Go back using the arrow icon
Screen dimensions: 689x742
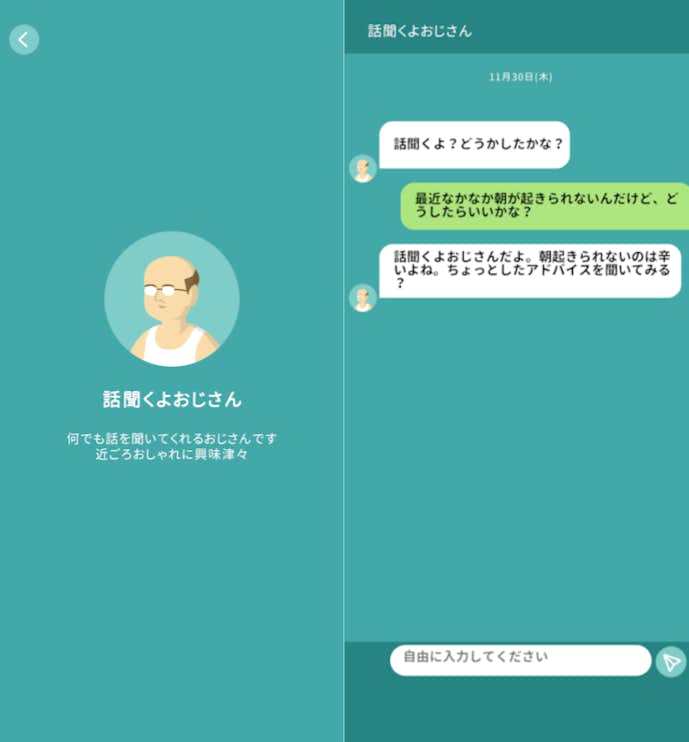pyautogui.click(x=24, y=40)
